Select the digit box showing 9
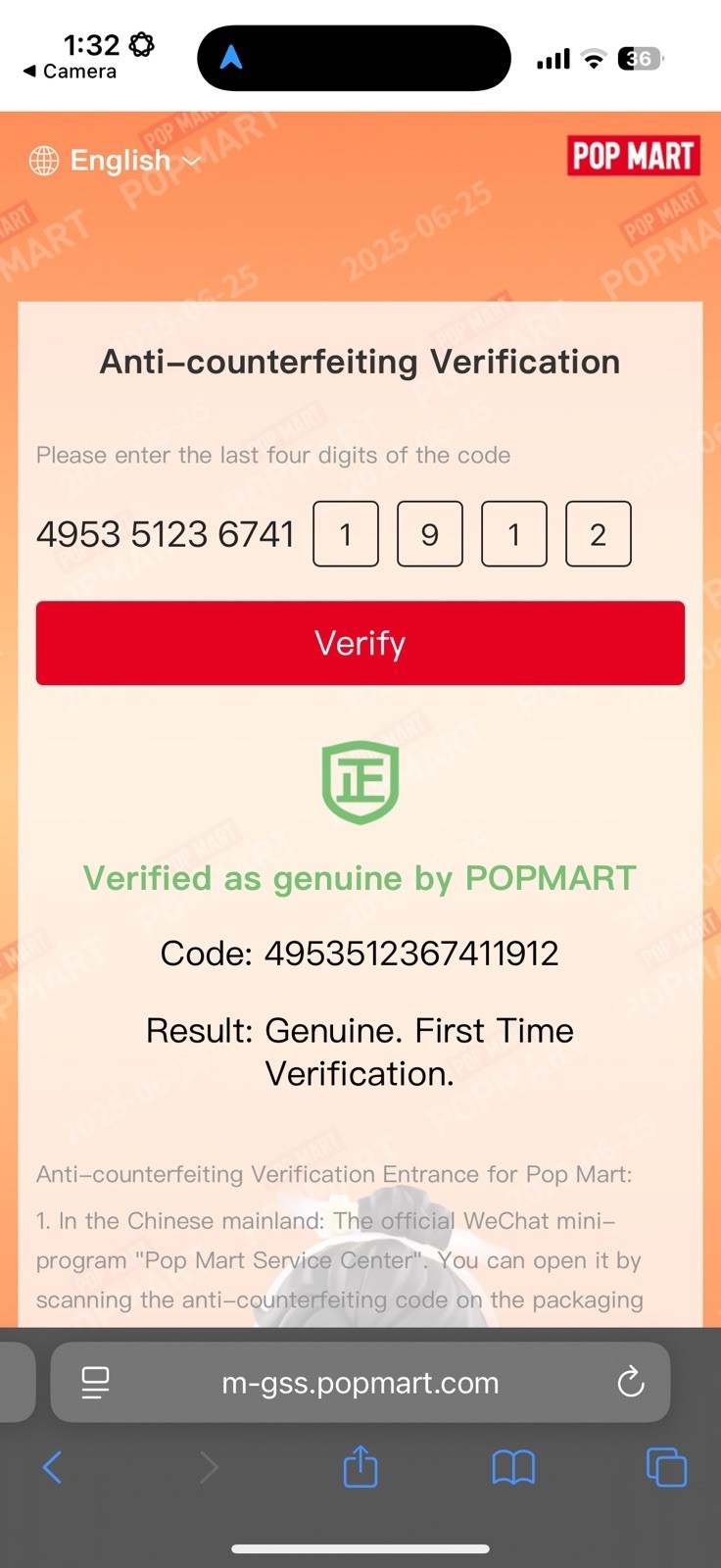This screenshot has width=721, height=1568. coord(430,534)
